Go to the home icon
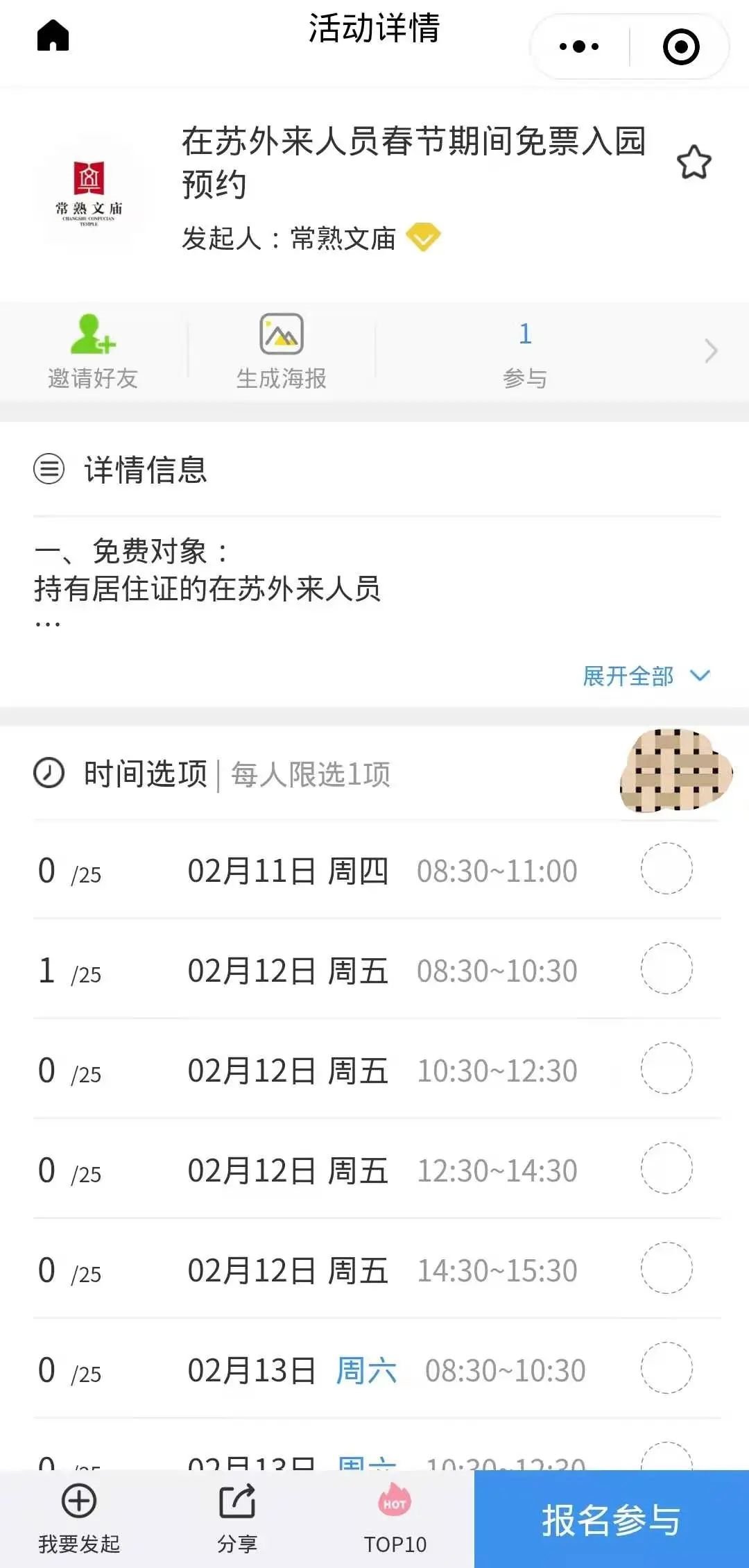The width and height of the screenshot is (749, 1568). [53, 35]
